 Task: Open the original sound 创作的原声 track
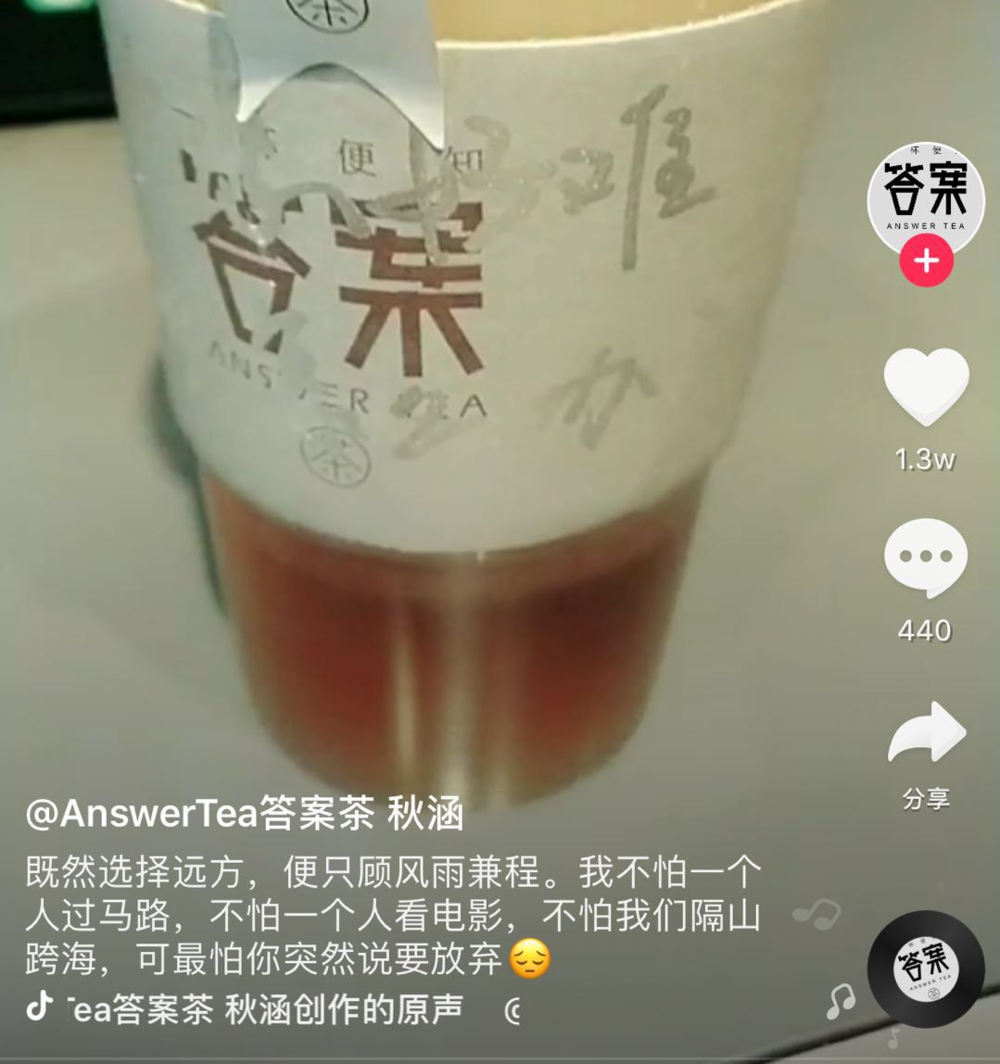click(264, 1010)
